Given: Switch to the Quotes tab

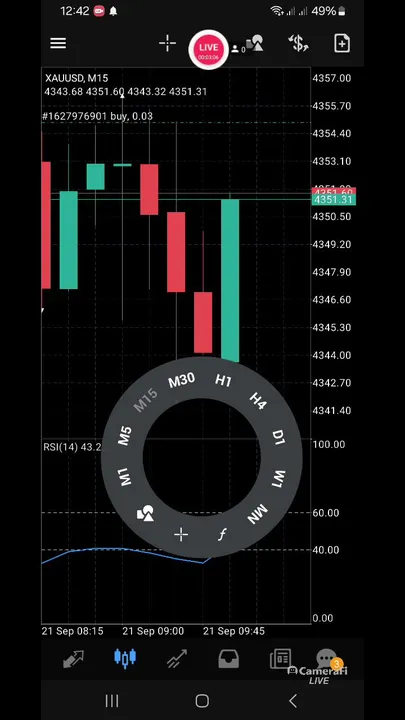Looking at the screenshot, I should pos(73,659).
